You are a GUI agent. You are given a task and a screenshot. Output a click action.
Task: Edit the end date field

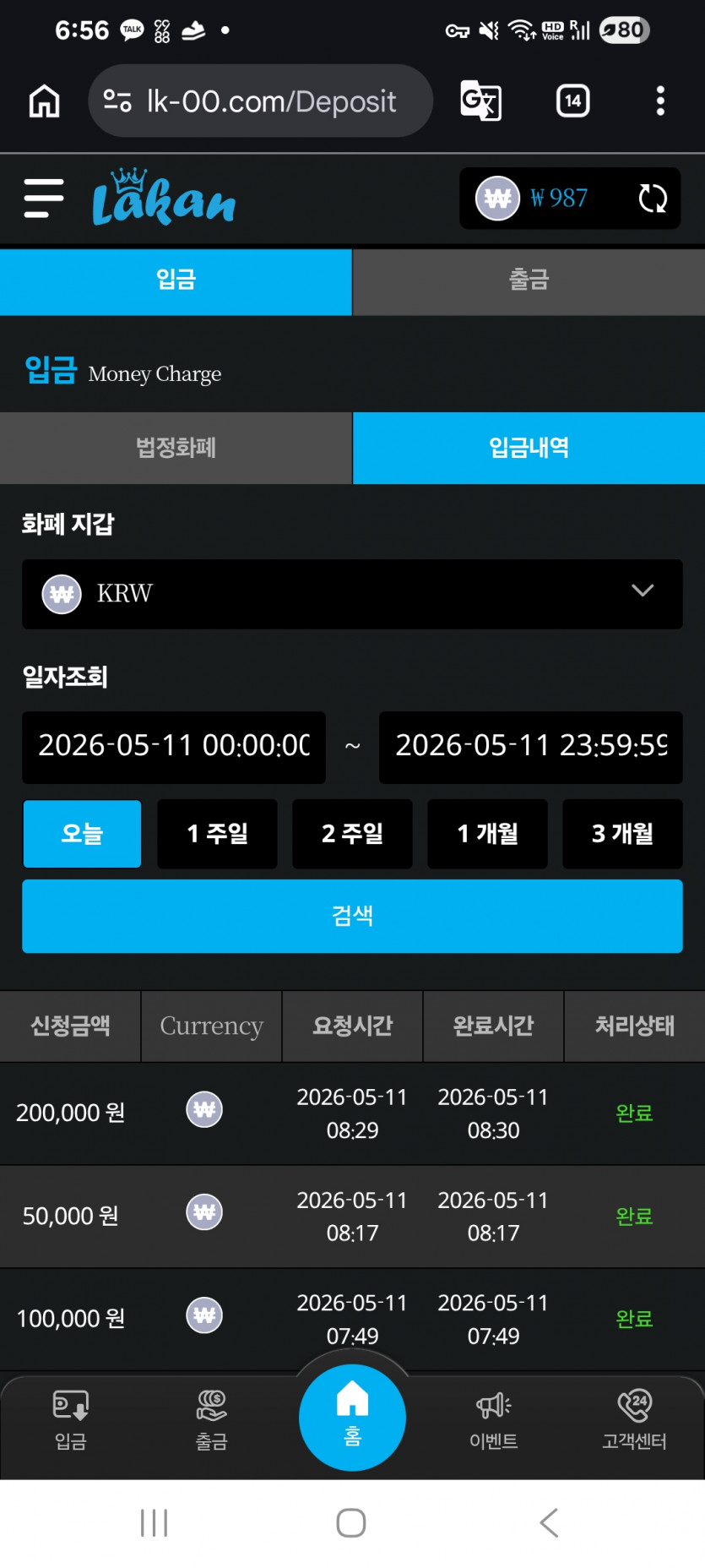click(x=530, y=747)
